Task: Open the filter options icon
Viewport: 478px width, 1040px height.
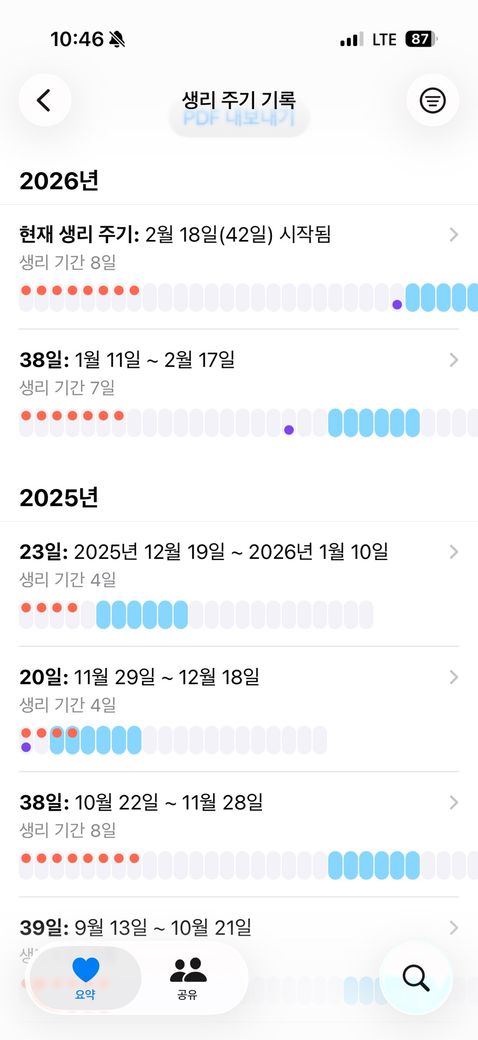Action: point(432,100)
